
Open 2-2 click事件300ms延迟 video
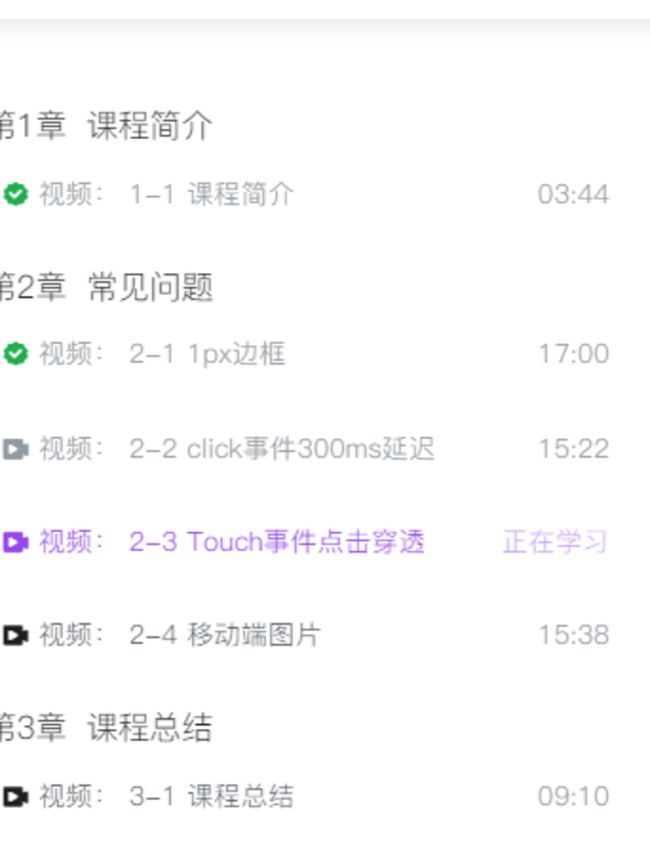tap(281, 449)
